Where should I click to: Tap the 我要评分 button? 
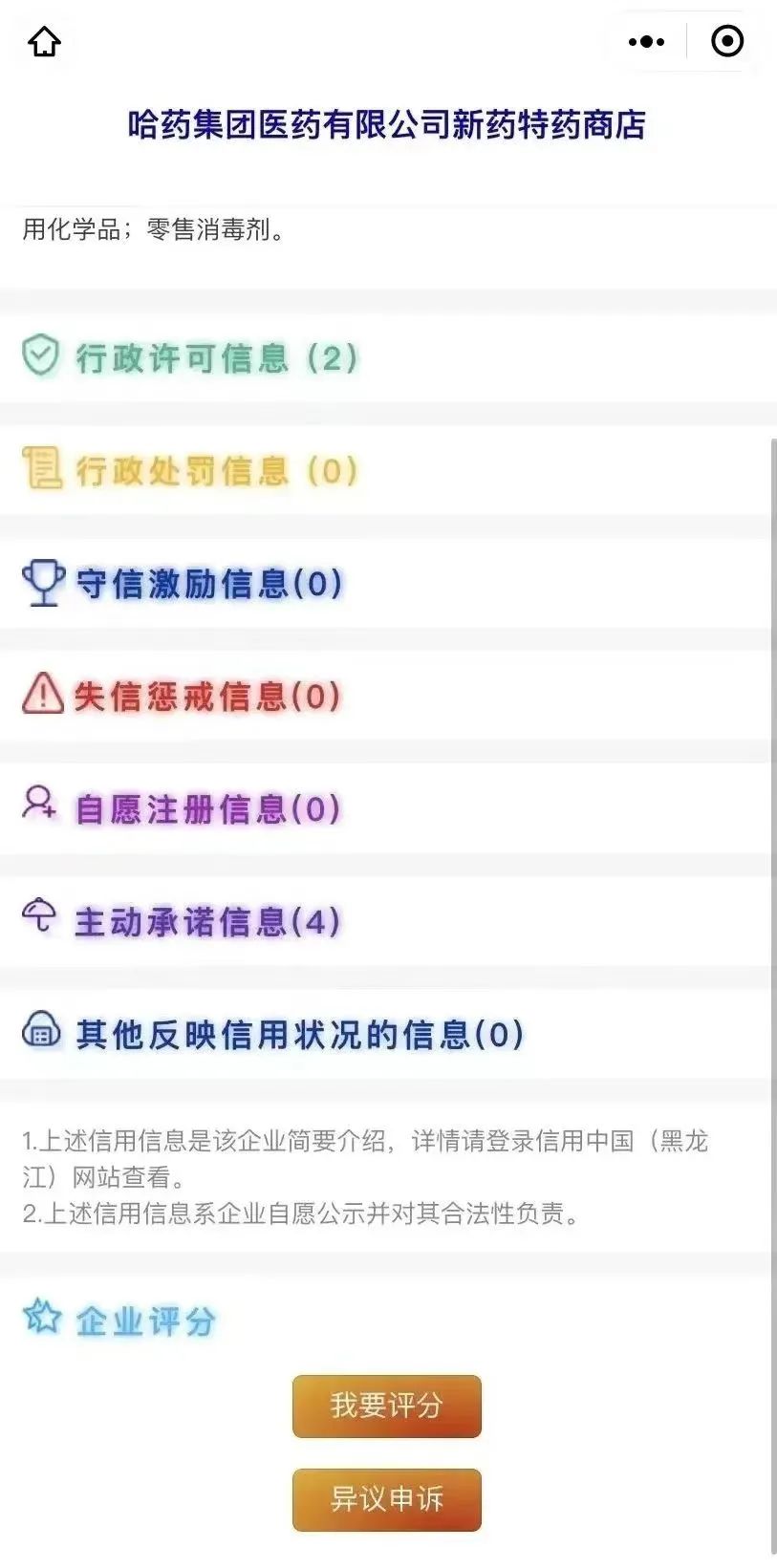pos(386,1406)
